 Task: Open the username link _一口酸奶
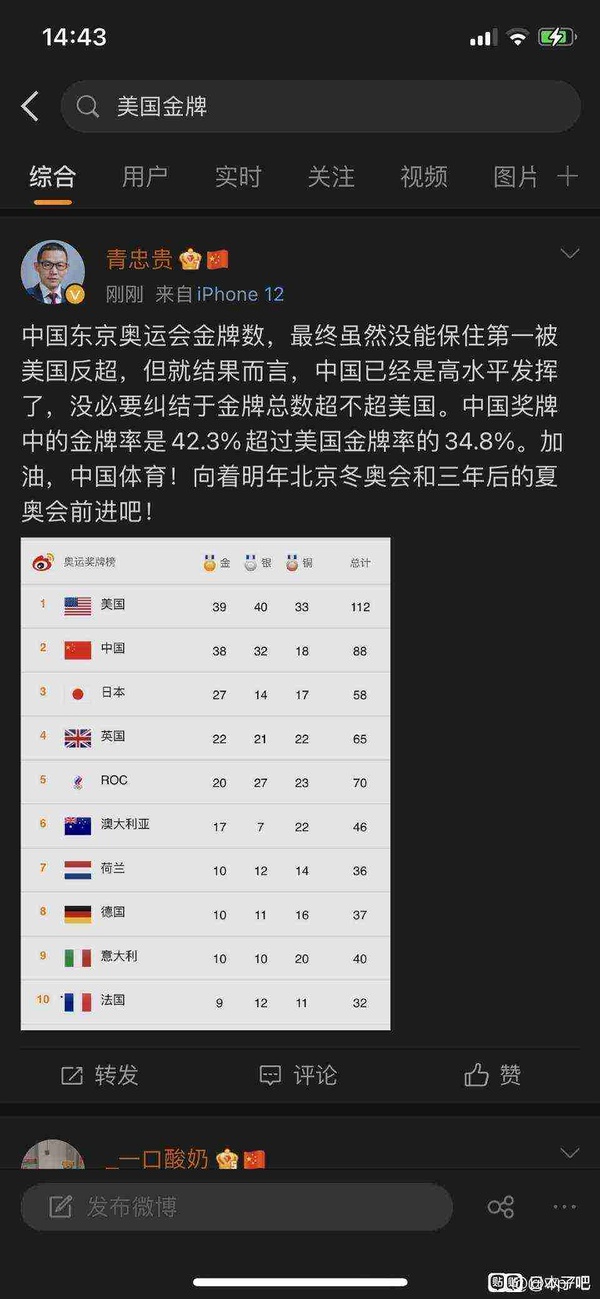click(157, 1158)
